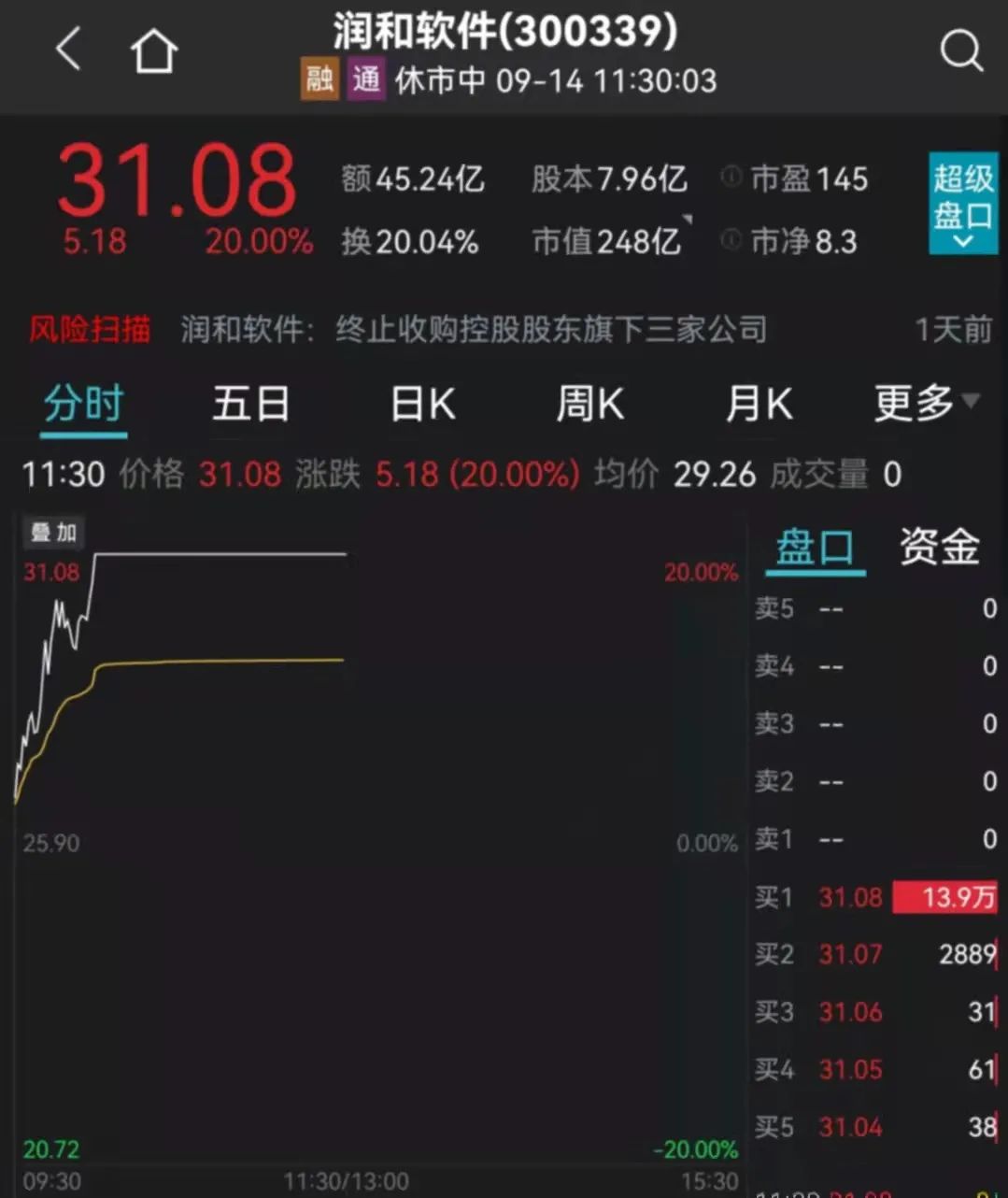Switch to the 周K chart tab
The width and height of the screenshot is (1008, 1198).
(x=589, y=405)
